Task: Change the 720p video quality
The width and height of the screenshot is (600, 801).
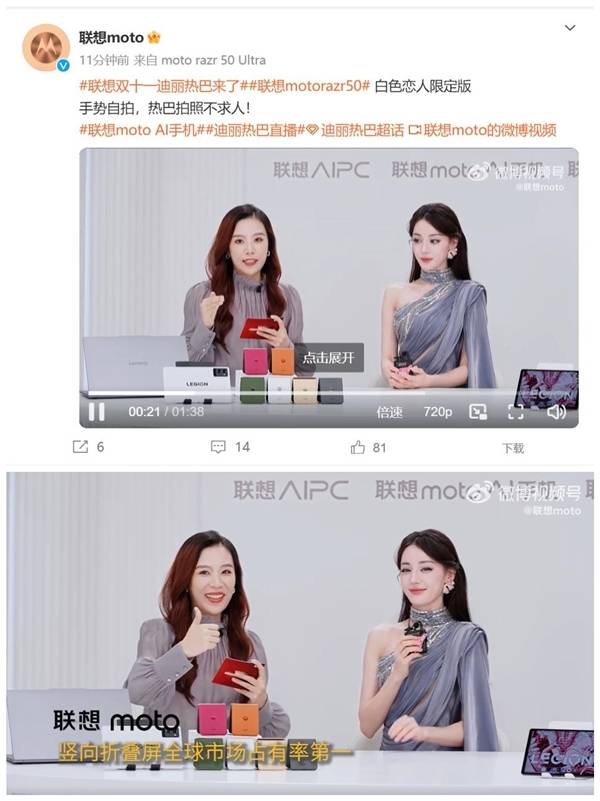Action: coord(437,412)
